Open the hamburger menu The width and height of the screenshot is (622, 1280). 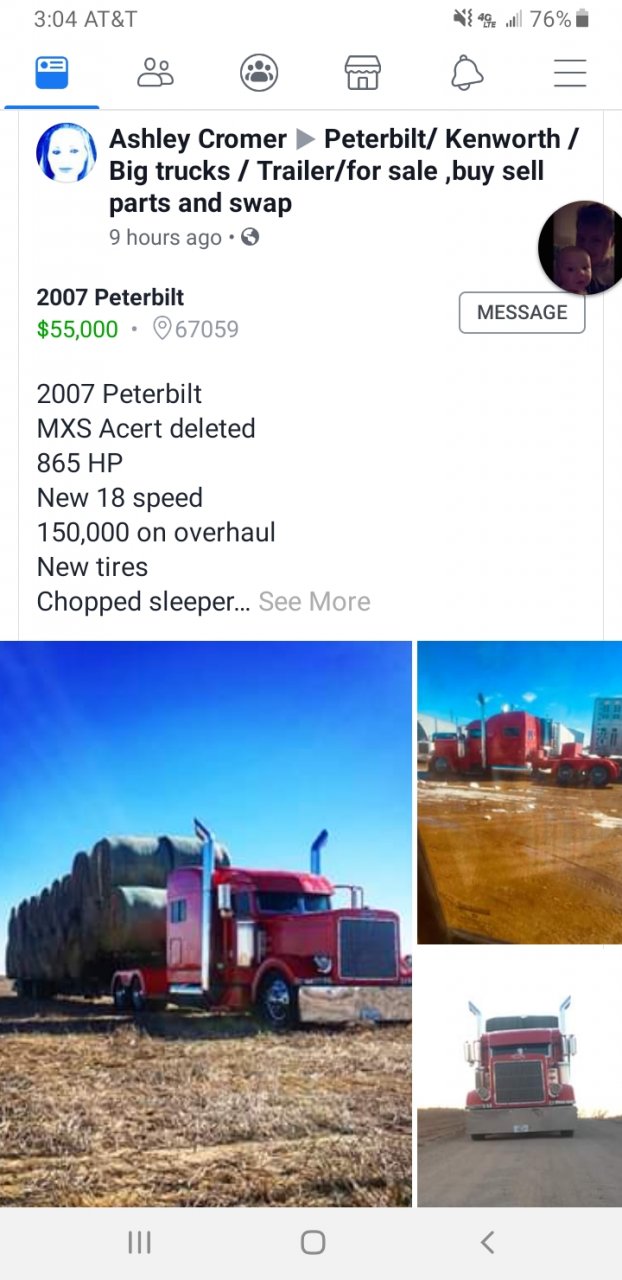pyautogui.click(x=570, y=72)
